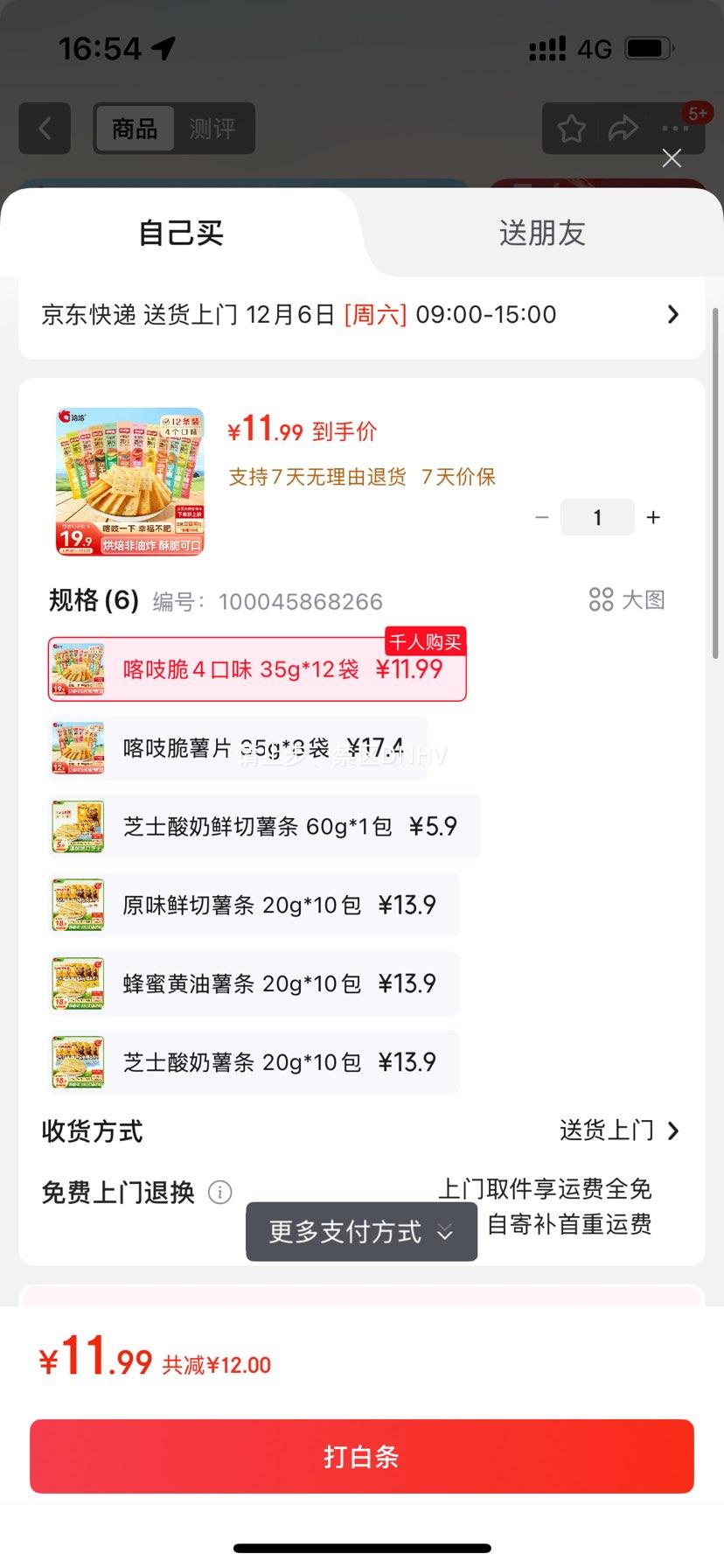Select the 自己买 tab

[181, 234]
